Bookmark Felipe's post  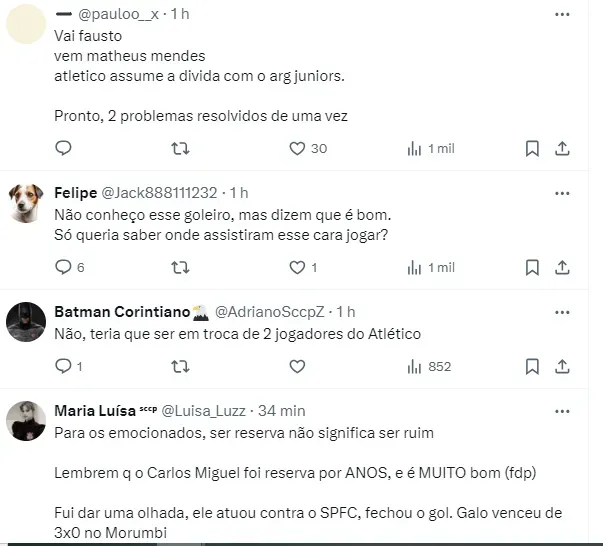[533, 267]
